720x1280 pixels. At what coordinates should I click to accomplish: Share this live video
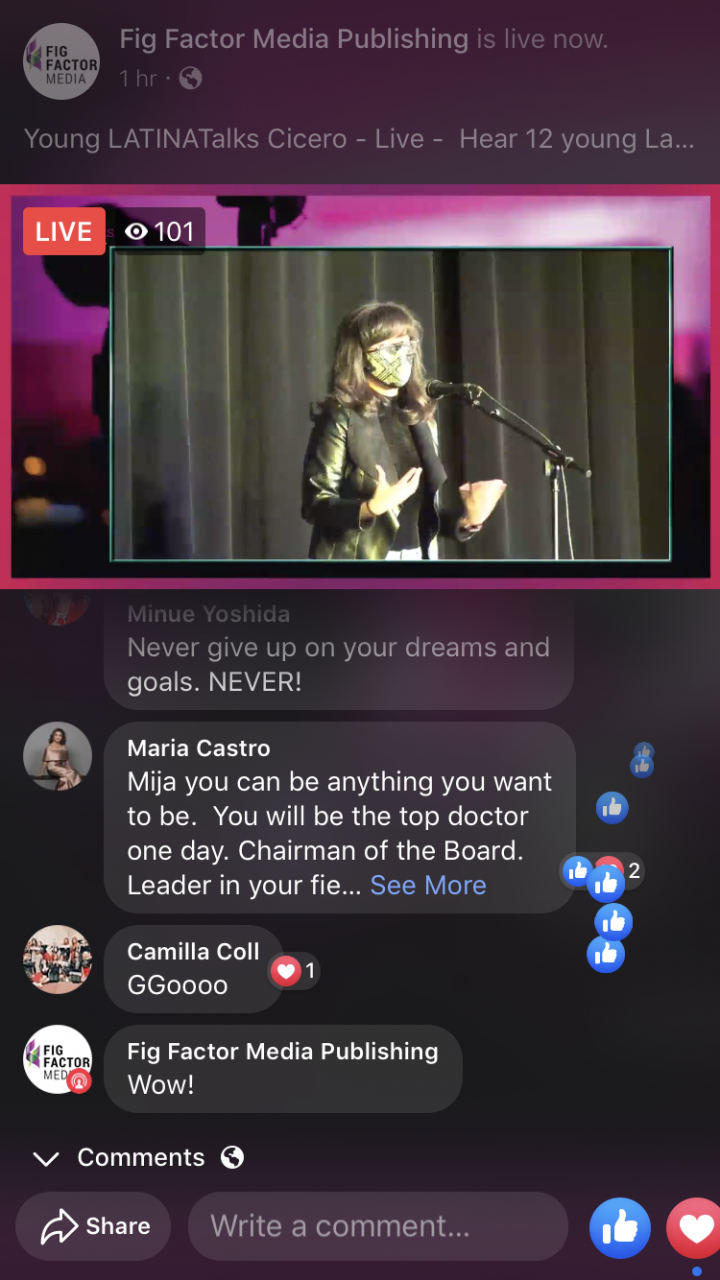[x=94, y=1226]
